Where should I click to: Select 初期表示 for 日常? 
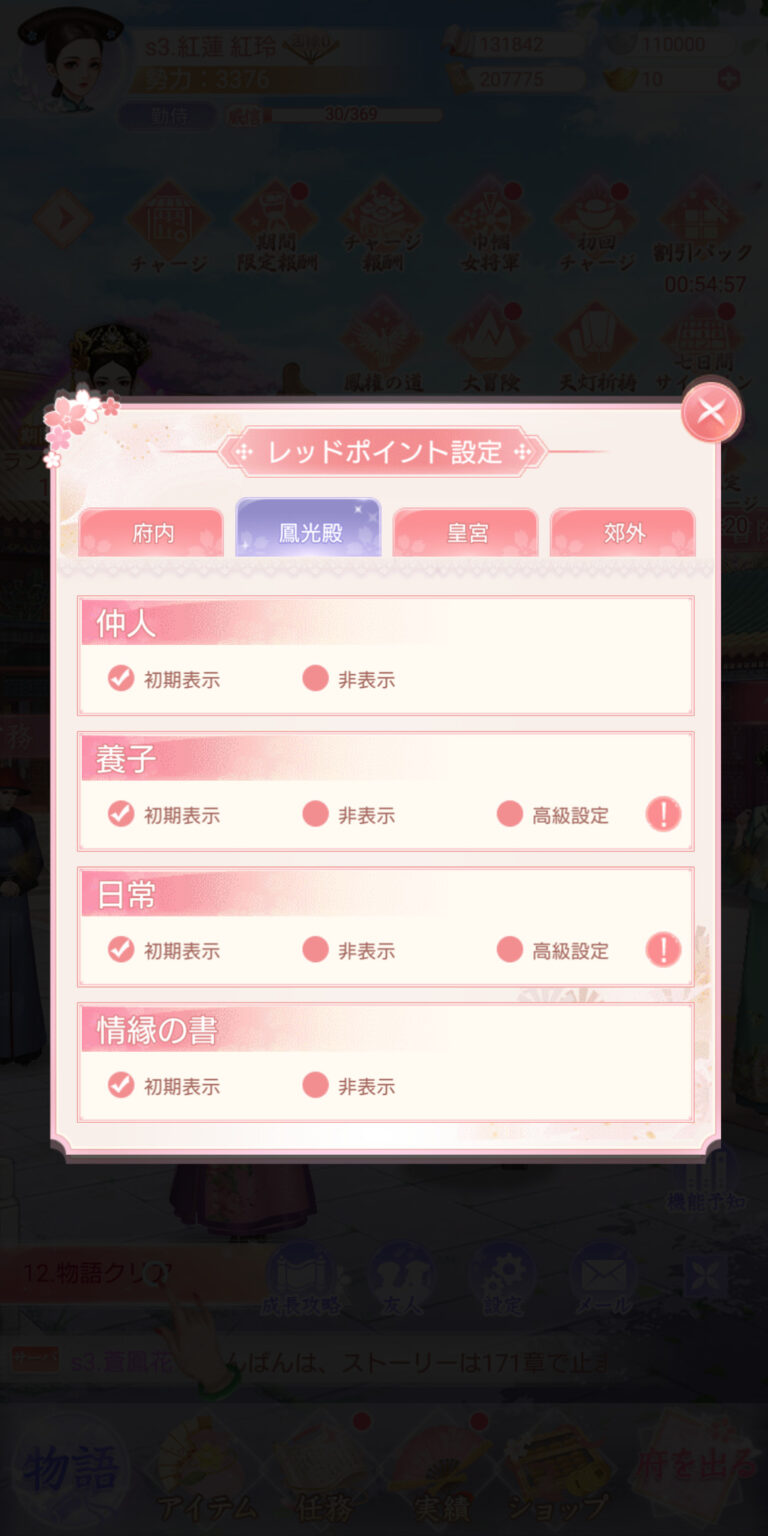[x=121, y=950]
